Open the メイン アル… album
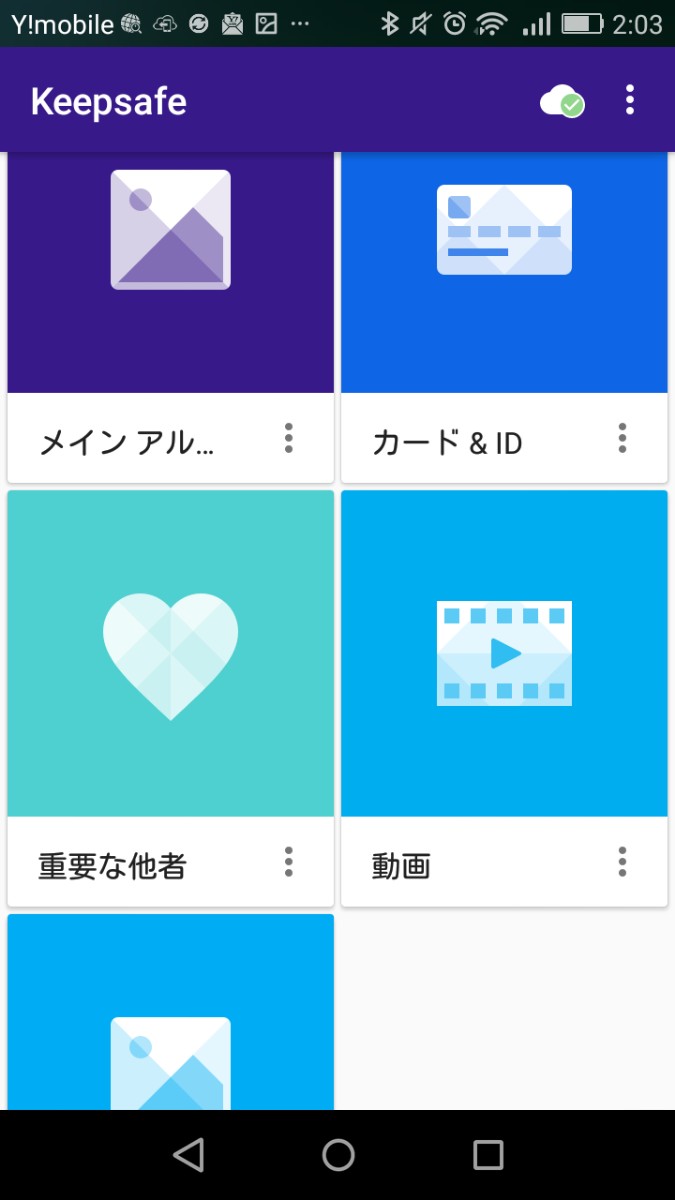Viewport: 675px width, 1200px height. [x=170, y=272]
